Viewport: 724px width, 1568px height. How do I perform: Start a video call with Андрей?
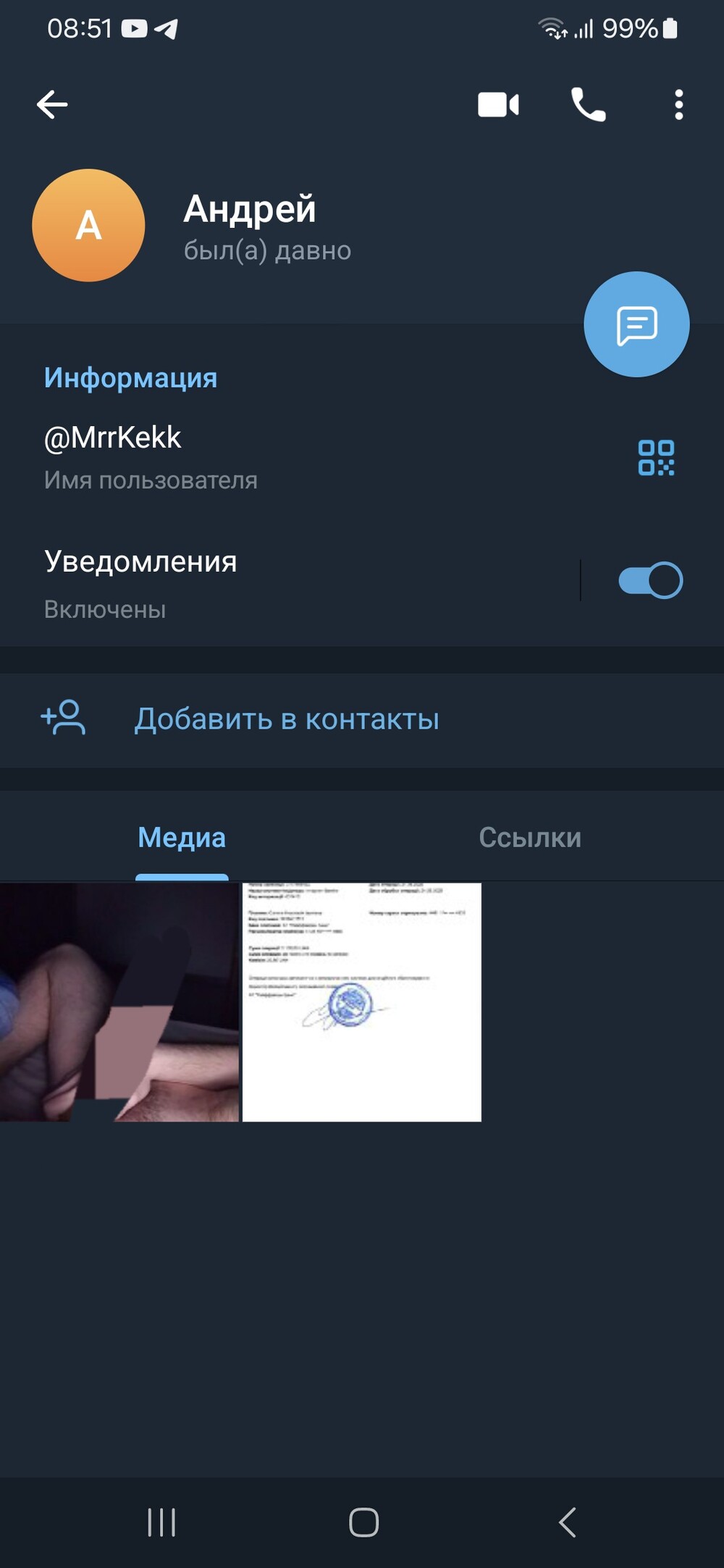click(498, 105)
